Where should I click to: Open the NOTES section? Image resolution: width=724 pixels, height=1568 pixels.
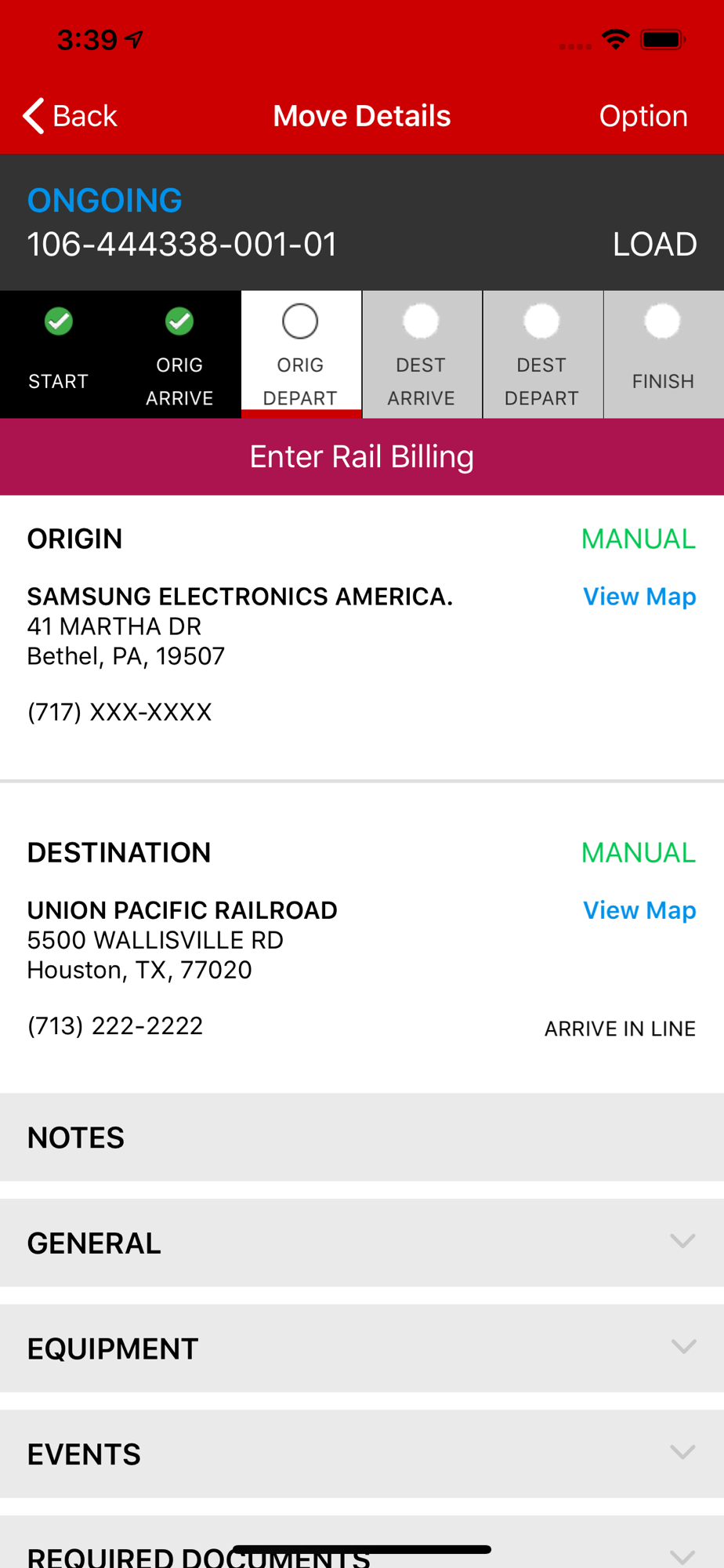point(362,1138)
